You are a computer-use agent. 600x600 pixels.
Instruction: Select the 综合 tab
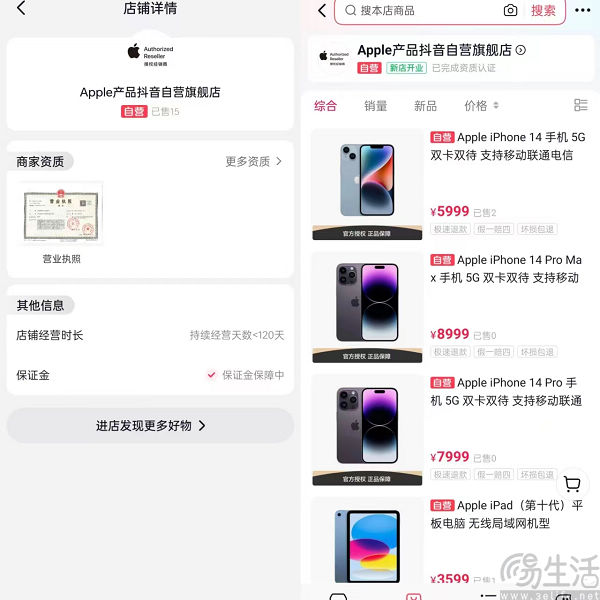tap(326, 106)
